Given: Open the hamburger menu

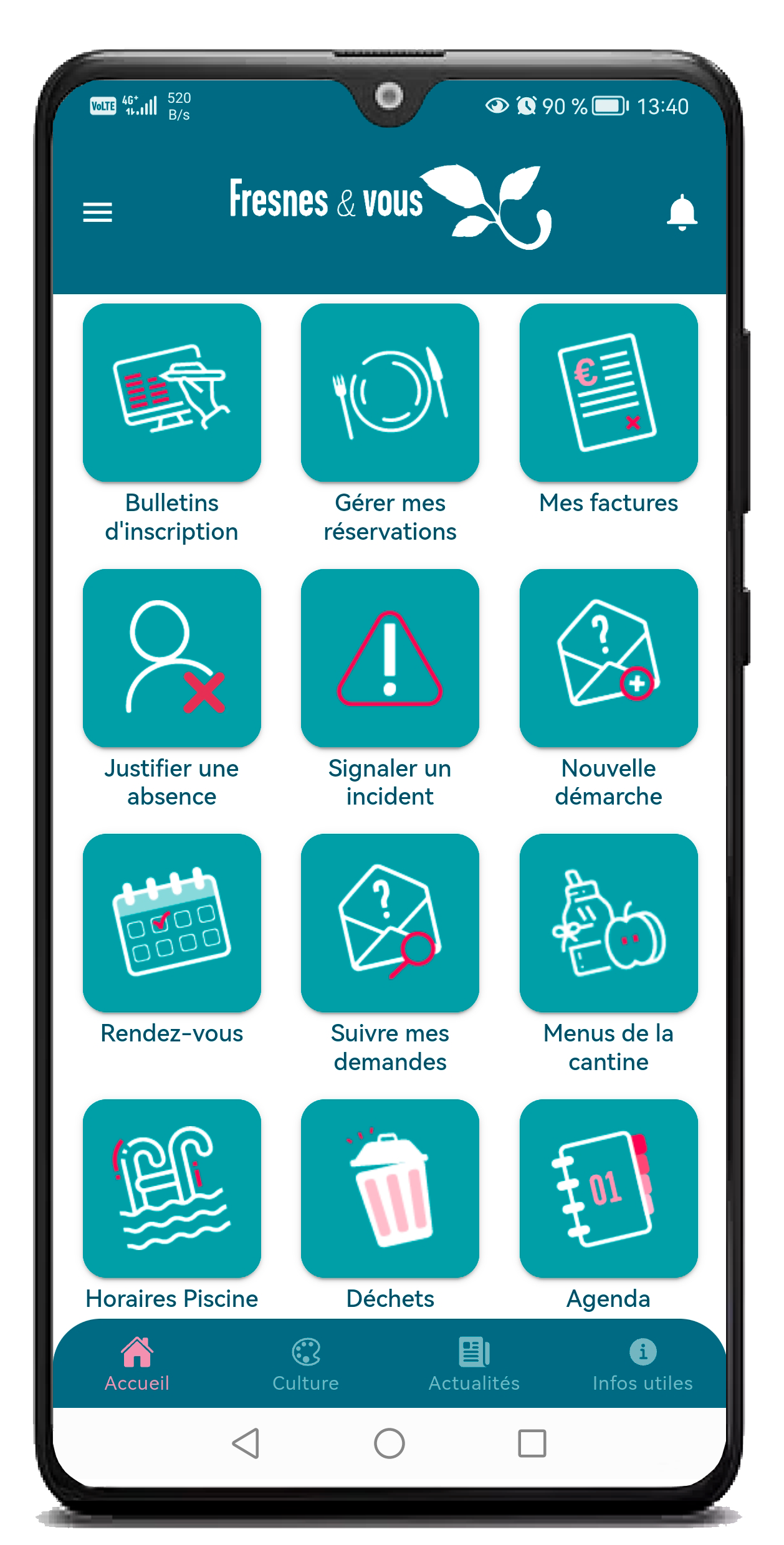Looking at the screenshot, I should click(x=98, y=212).
